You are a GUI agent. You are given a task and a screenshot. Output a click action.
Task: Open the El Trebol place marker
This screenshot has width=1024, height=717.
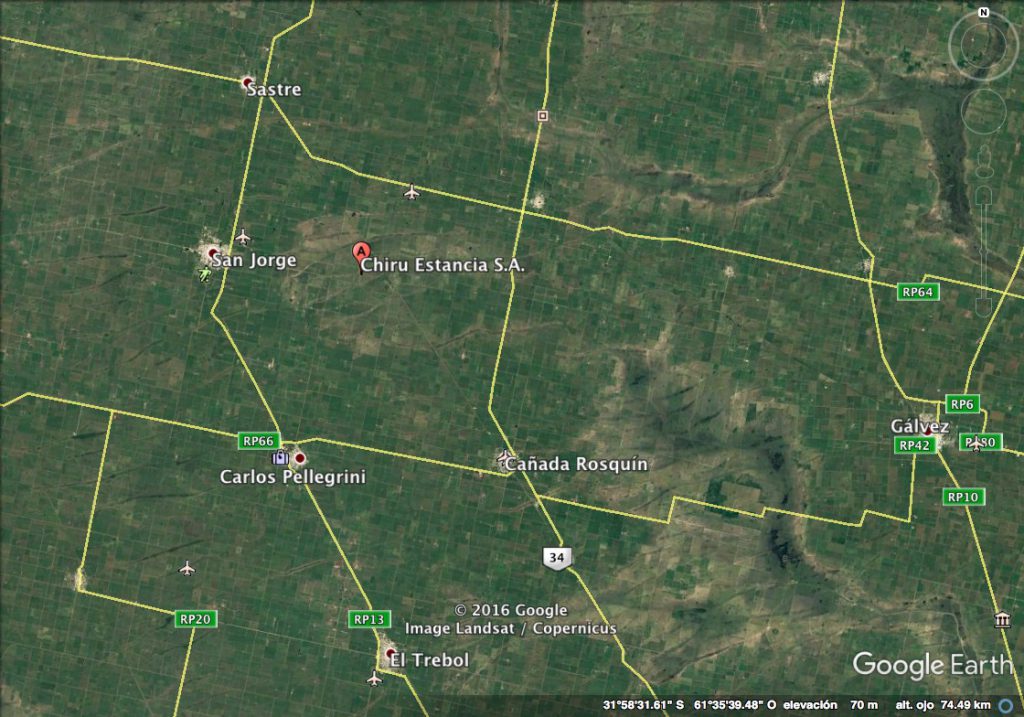(389, 653)
